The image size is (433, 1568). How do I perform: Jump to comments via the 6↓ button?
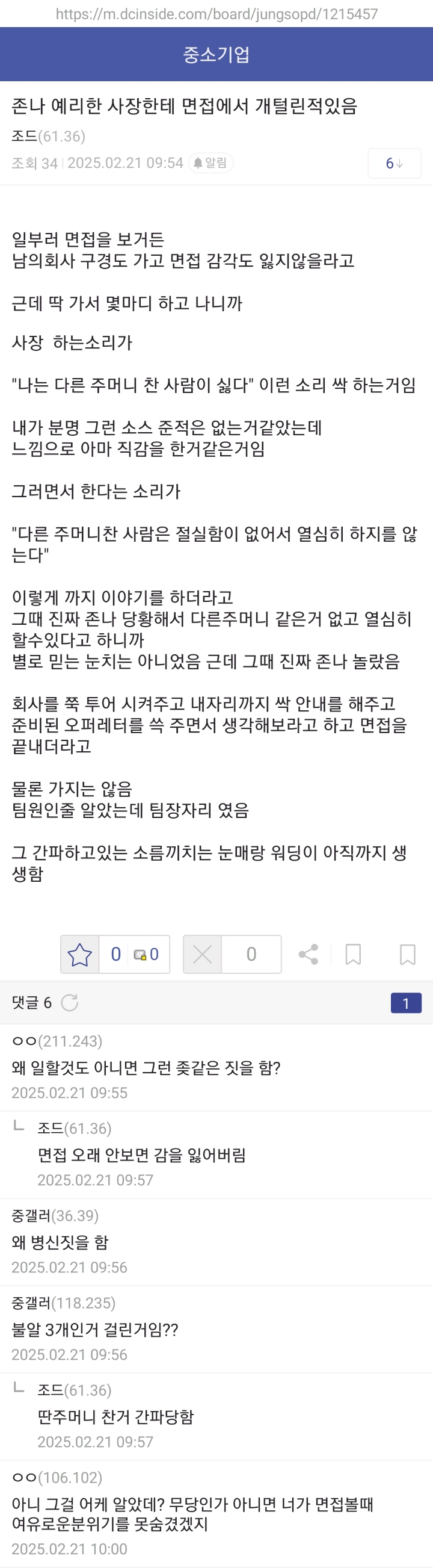(394, 163)
